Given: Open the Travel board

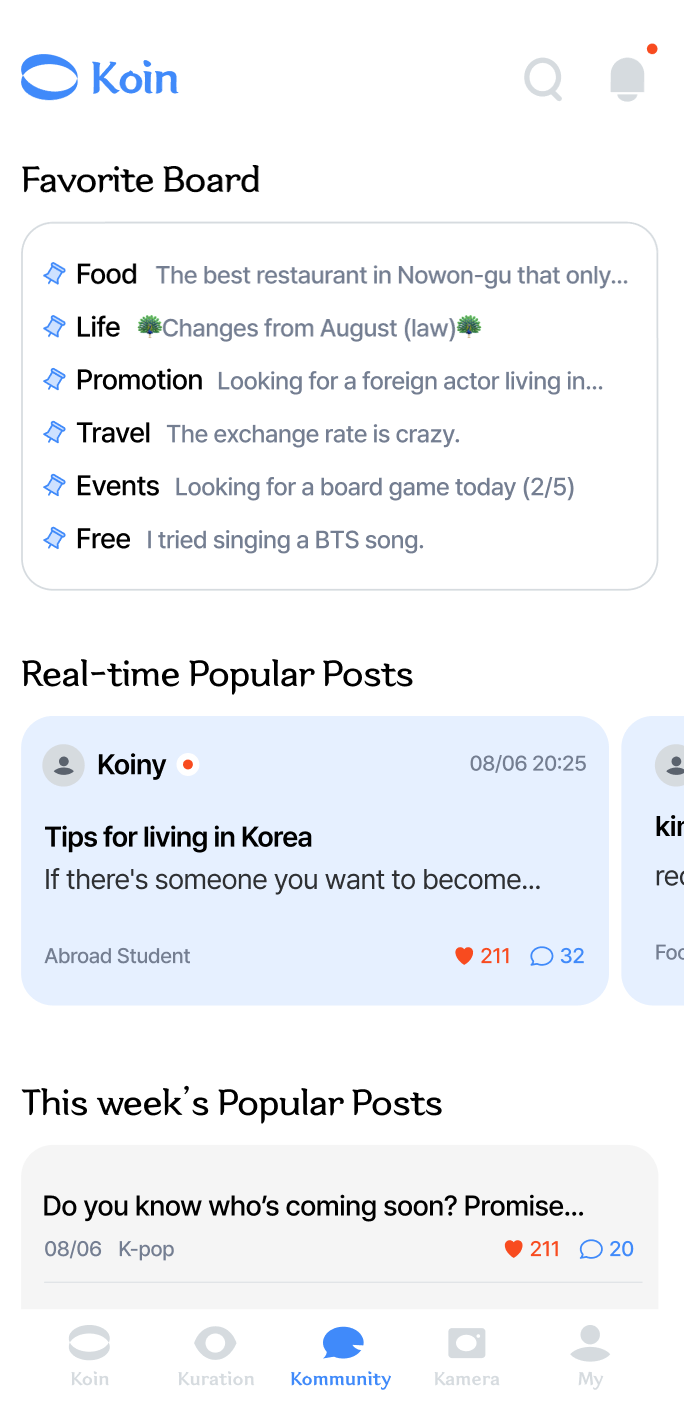Looking at the screenshot, I should [x=113, y=433].
